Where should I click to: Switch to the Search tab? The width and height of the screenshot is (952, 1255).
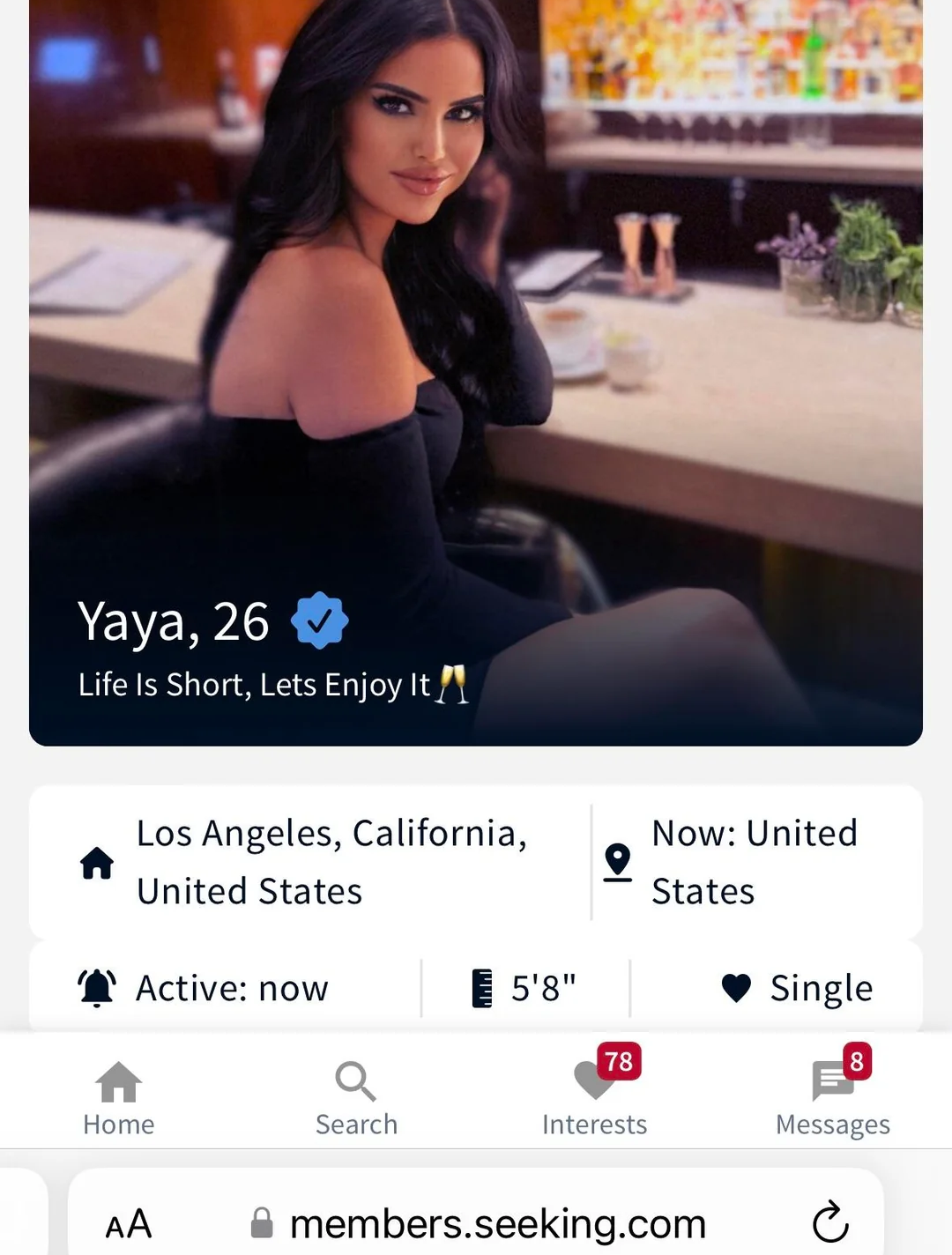pos(356,1097)
